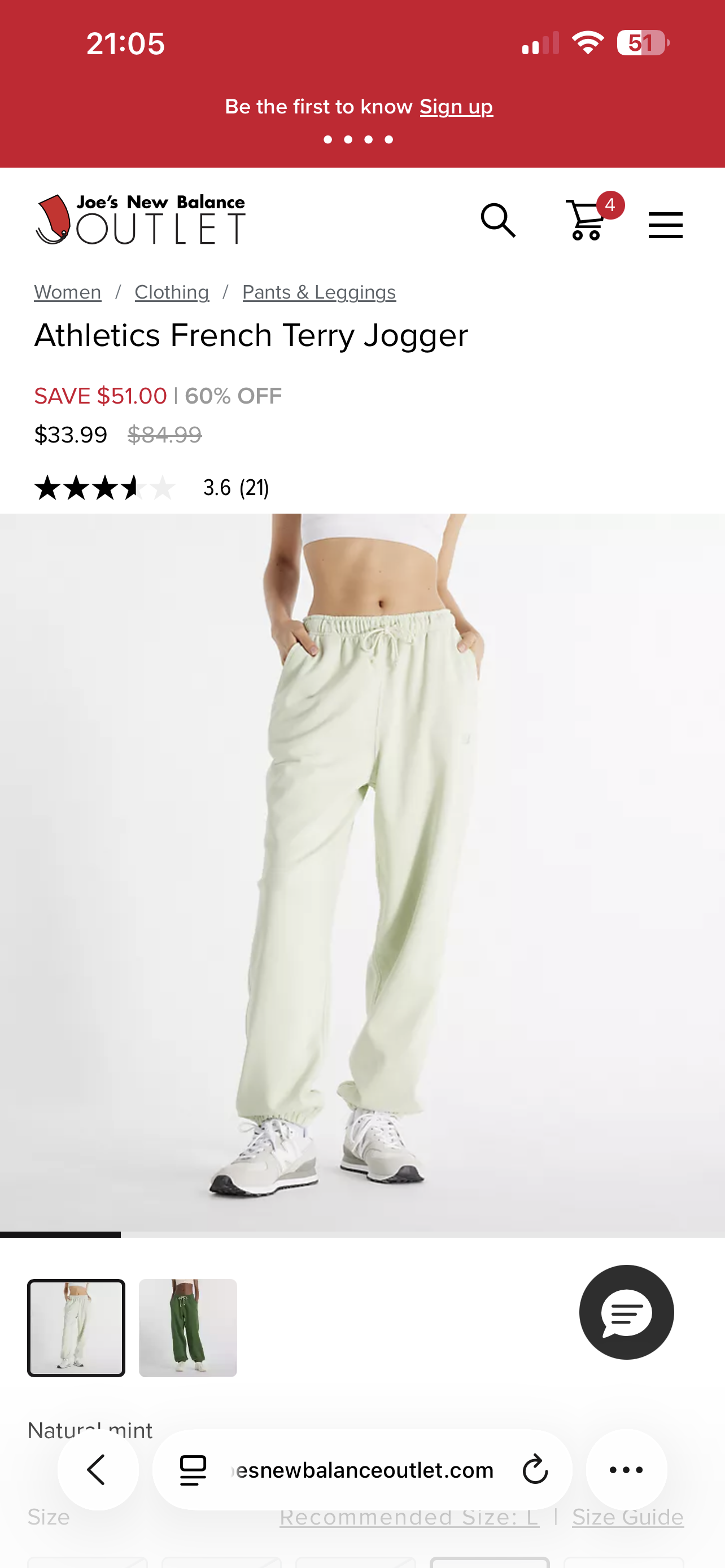The image size is (725, 1568).
Task: Go back in the browser
Action: point(97,1470)
